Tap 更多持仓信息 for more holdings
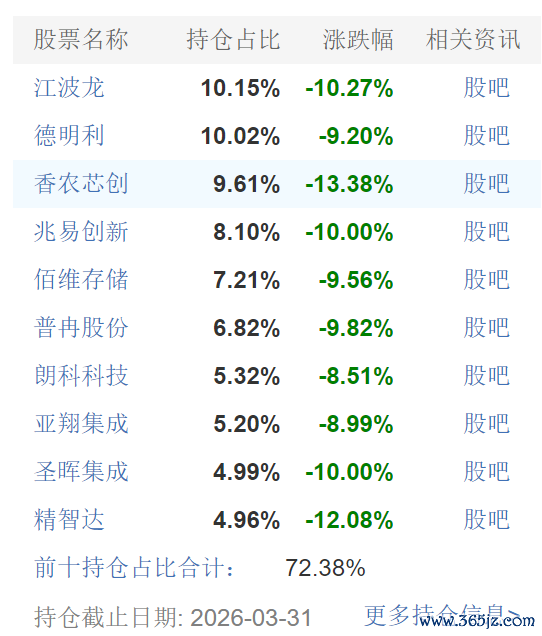 pyautogui.click(x=442, y=615)
